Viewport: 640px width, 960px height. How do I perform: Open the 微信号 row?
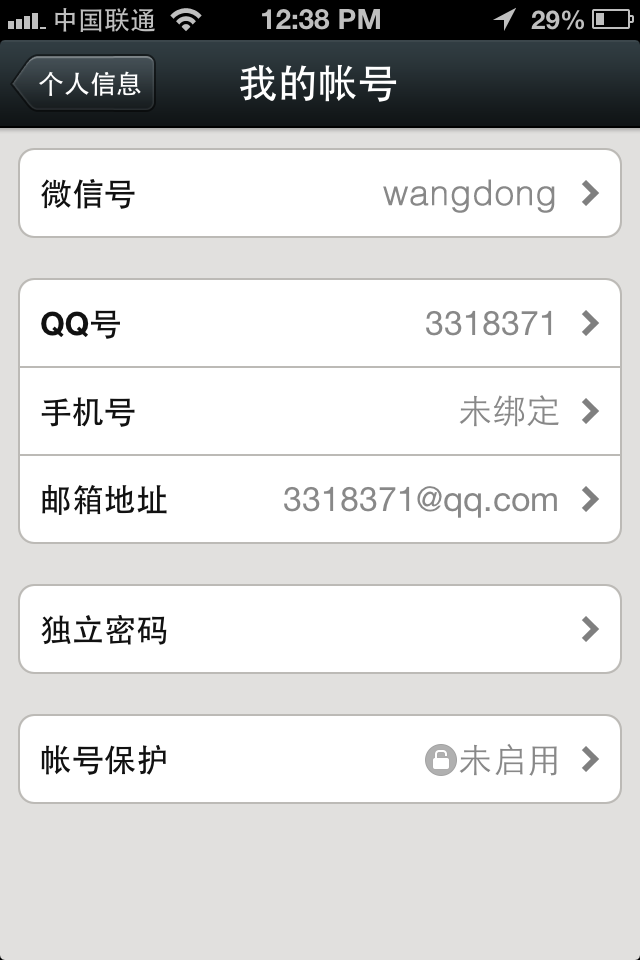point(320,194)
